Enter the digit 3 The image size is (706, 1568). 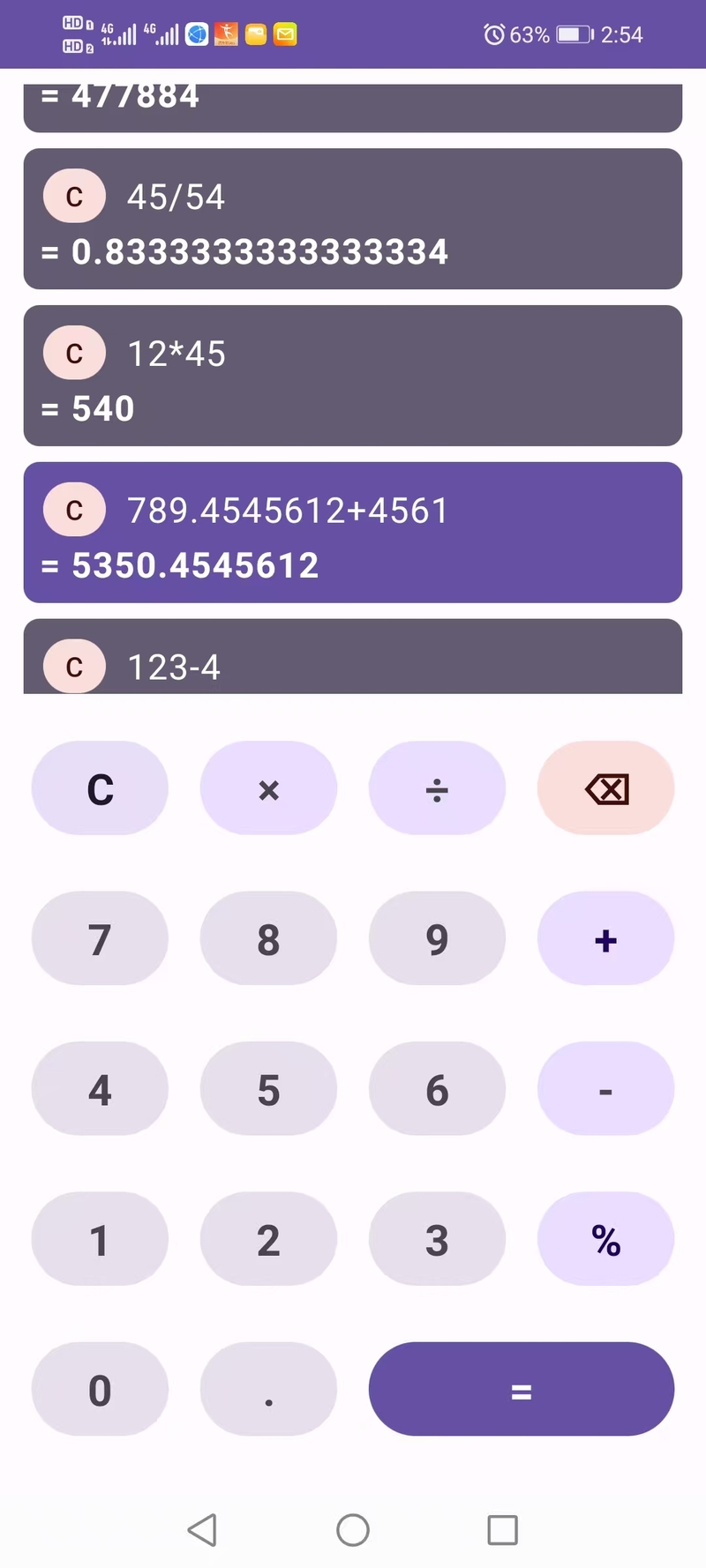coord(437,1239)
